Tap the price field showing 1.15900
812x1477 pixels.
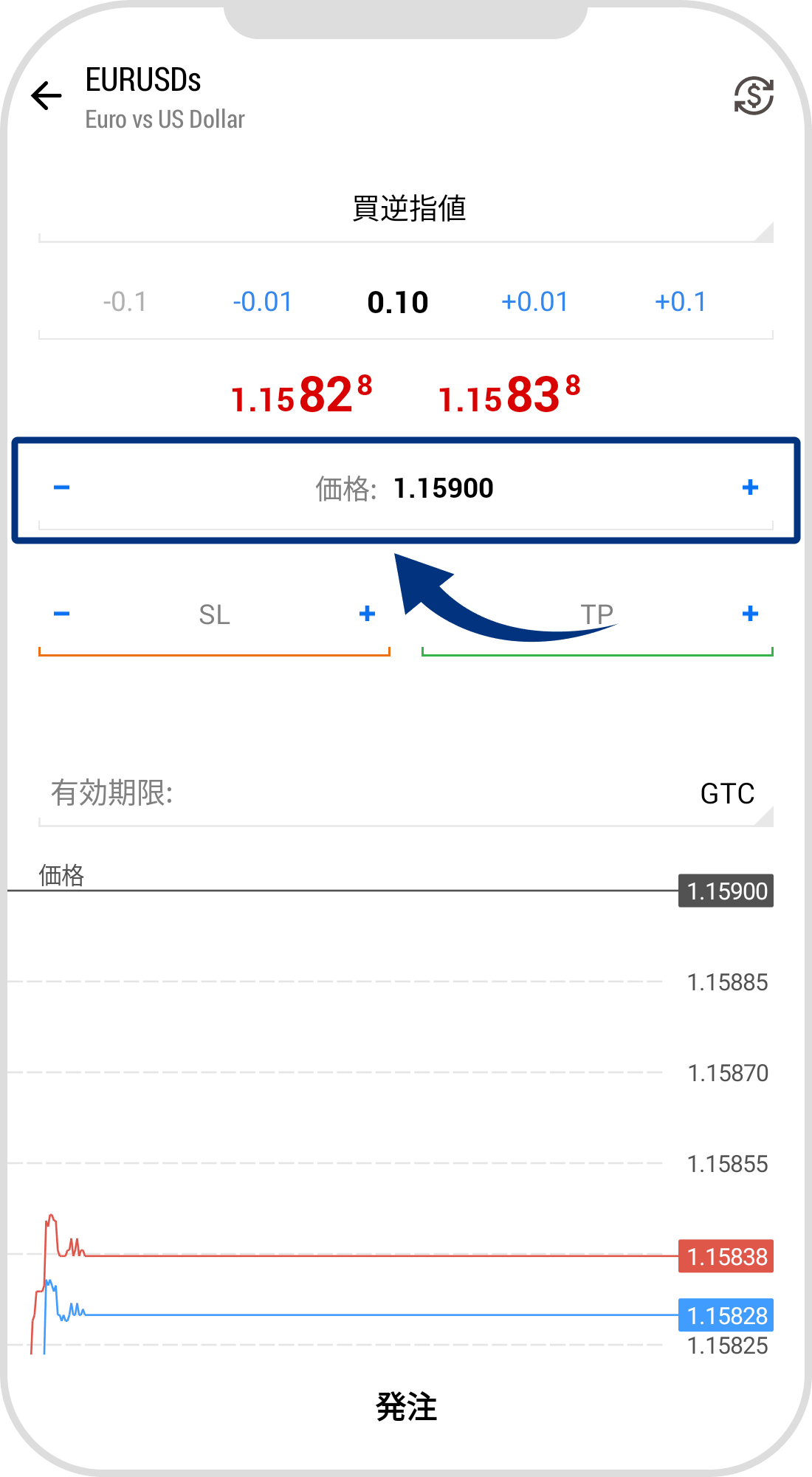[406, 487]
